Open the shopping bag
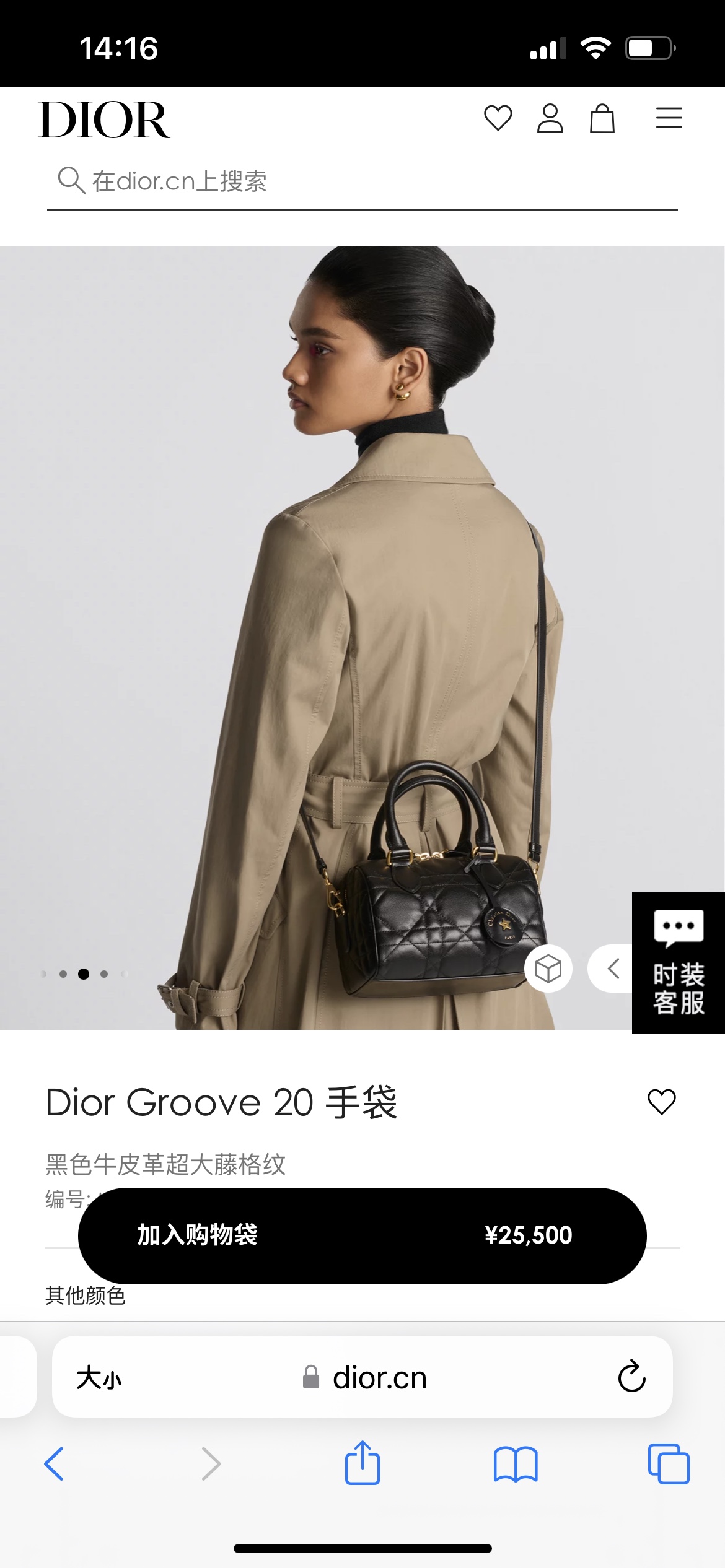725x1568 pixels. [x=602, y=118]
